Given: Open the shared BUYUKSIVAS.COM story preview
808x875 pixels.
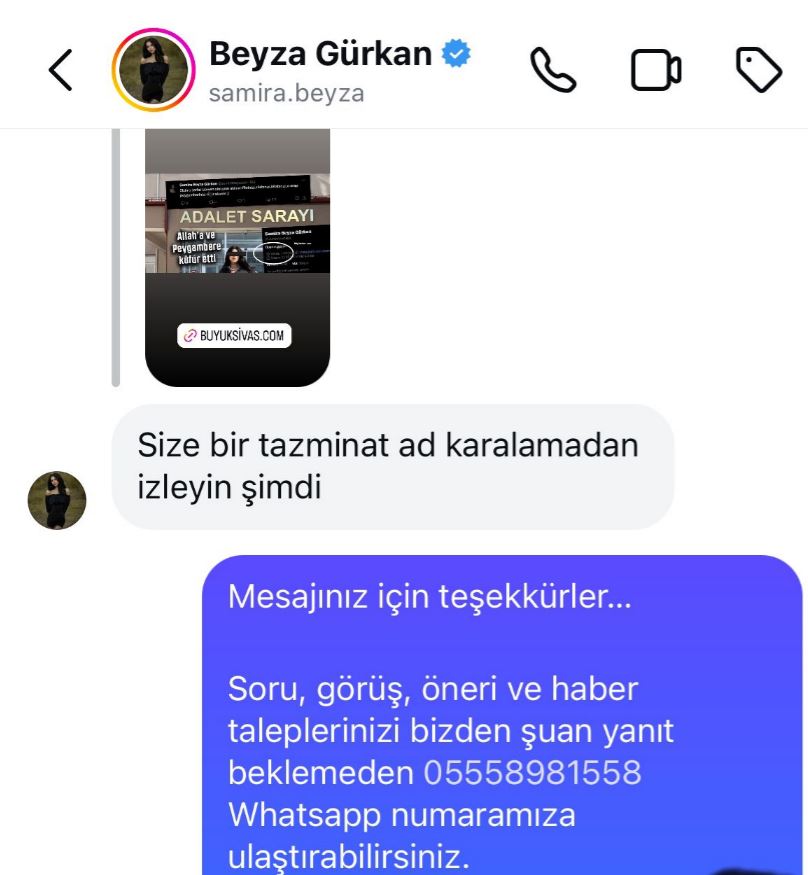Looking at the screenshot, I should click(x=237, y=256).
